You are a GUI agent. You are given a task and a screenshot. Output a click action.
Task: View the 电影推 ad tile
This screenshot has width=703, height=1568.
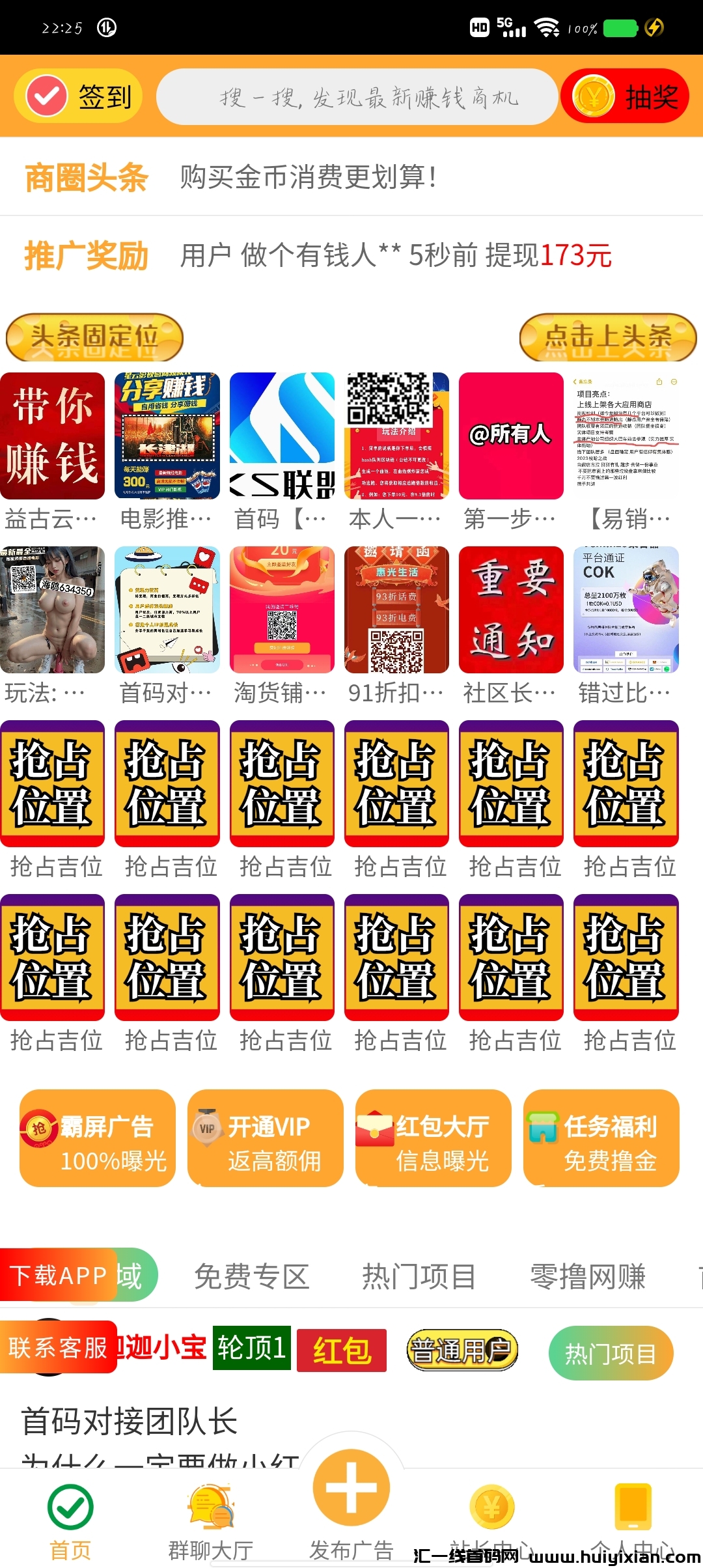click(167, 436)
